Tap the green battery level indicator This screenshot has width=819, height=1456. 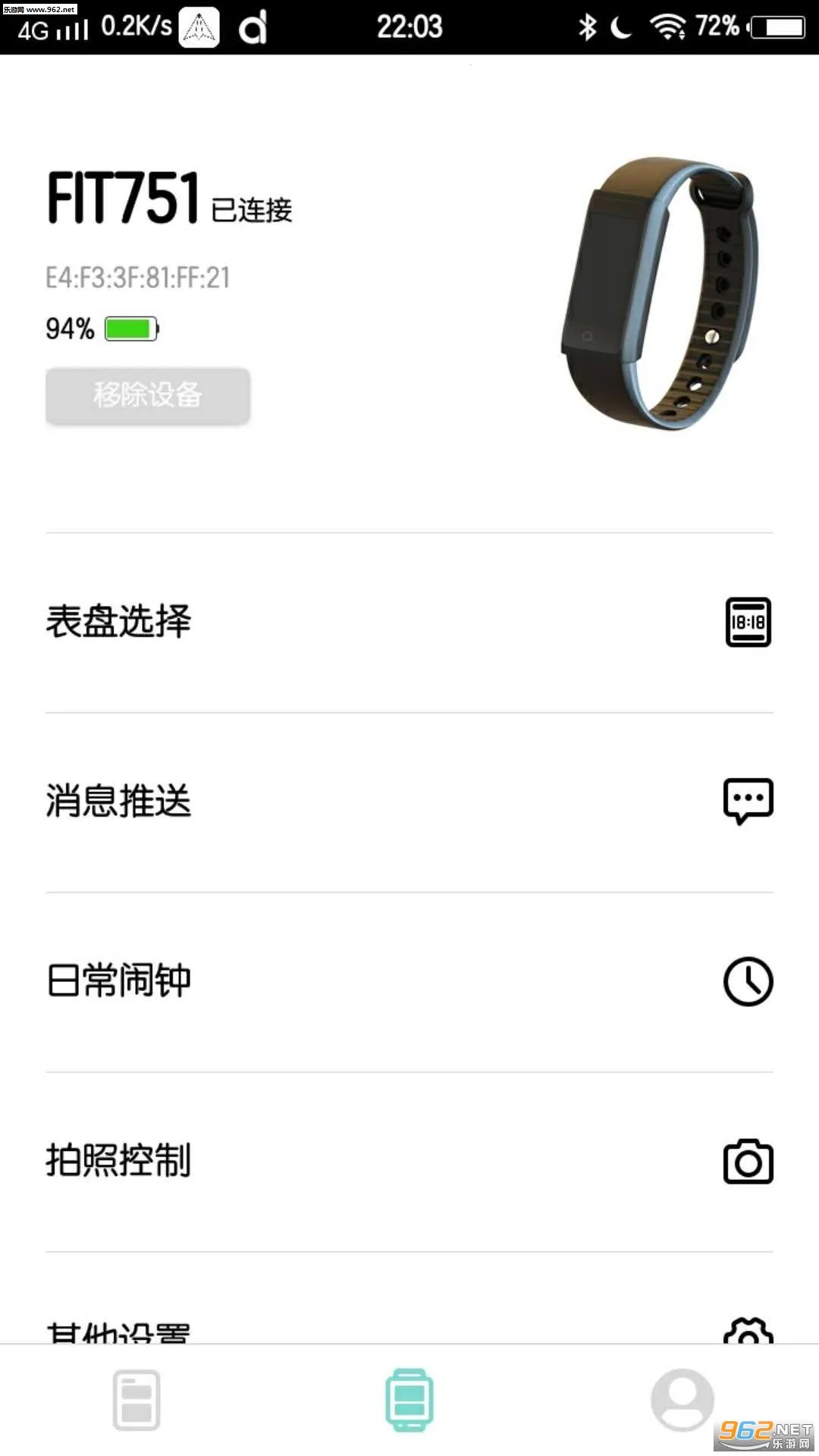click(x=129, y=328)
